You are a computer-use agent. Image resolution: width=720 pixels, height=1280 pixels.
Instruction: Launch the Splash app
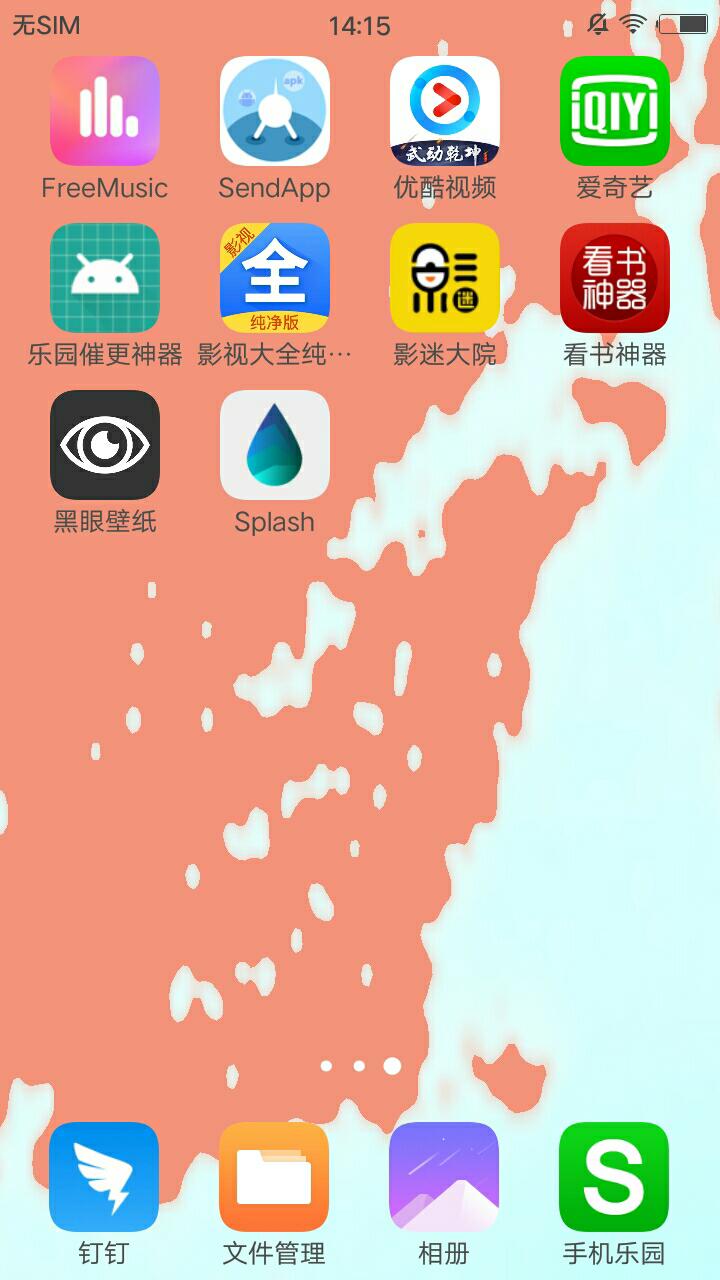click(274, 444)
